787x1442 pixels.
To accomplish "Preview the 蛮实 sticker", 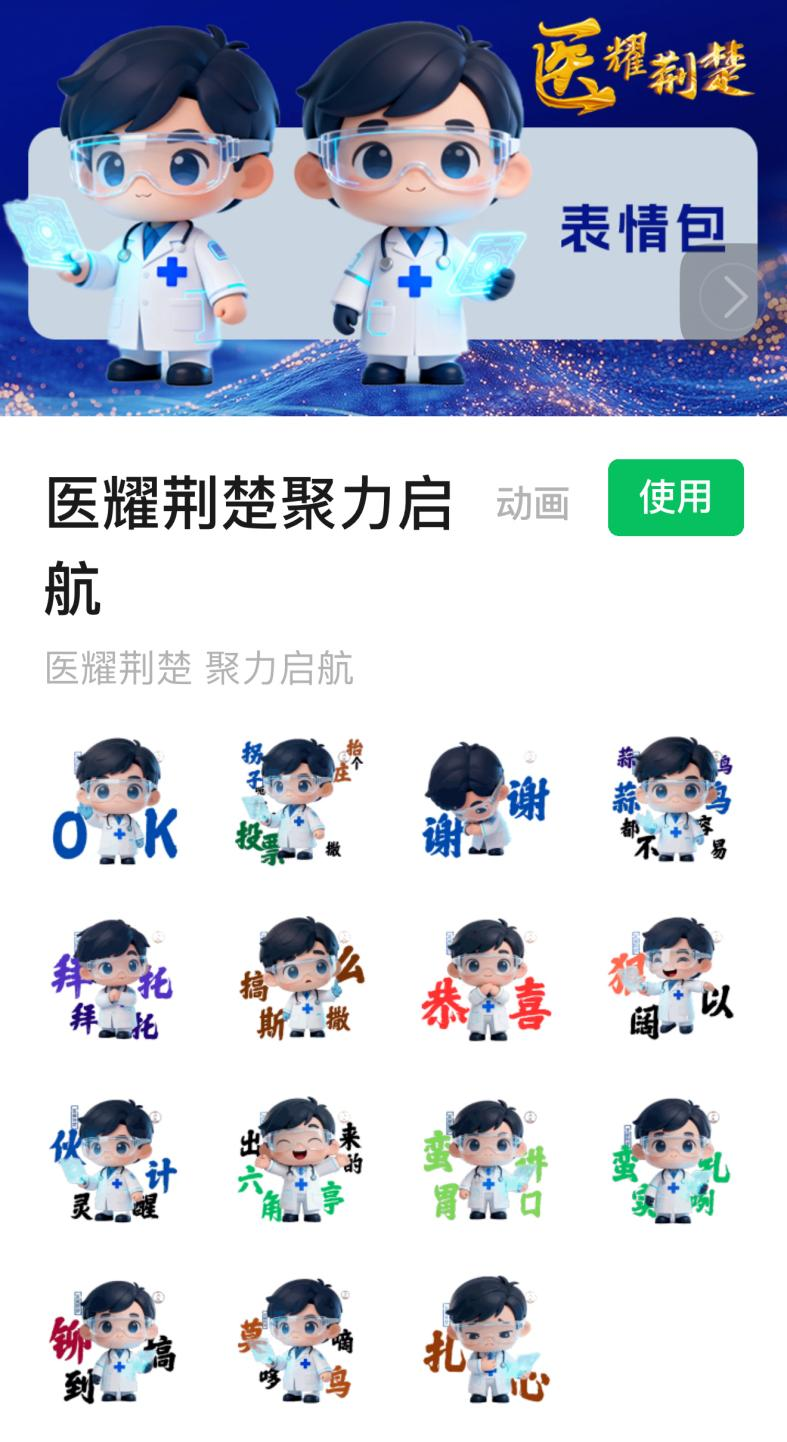I will (x=672, y=1160).
